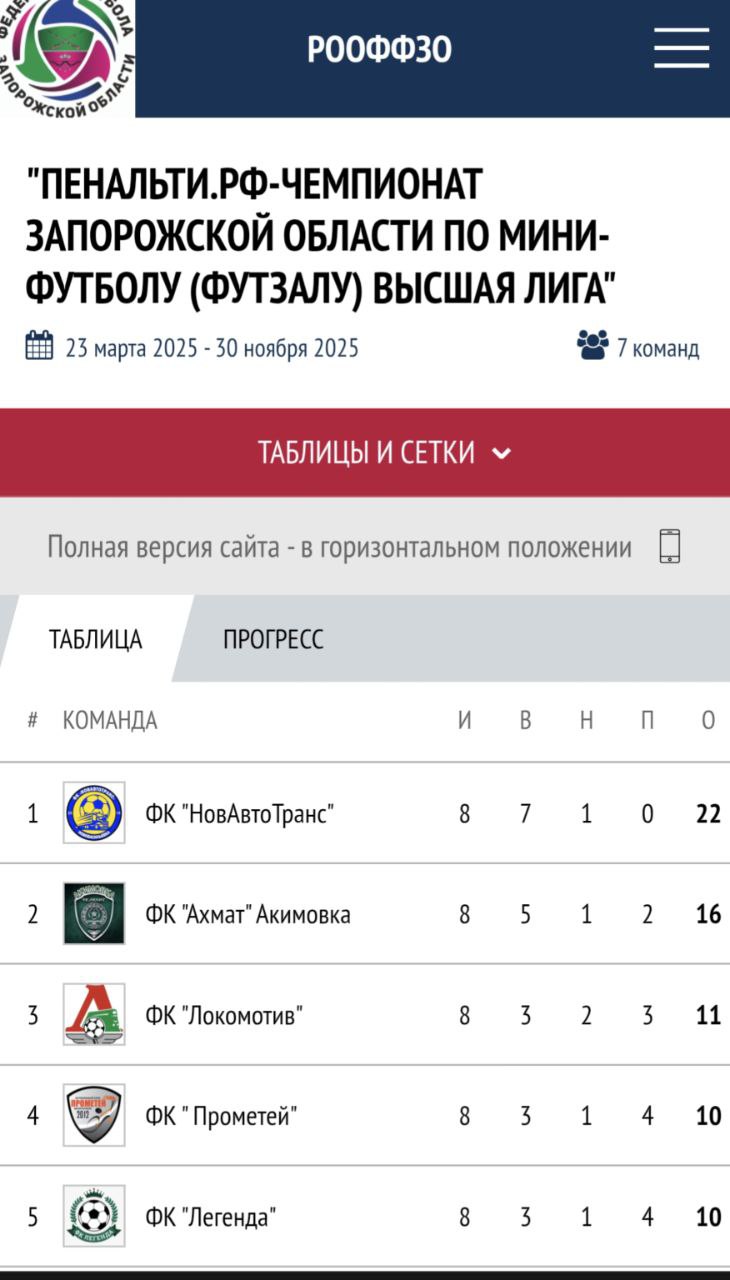The height and width of the screenshot is (1280, 730).
Task: Open team ФК "Локомотив"
Action: pos(224,1015)
